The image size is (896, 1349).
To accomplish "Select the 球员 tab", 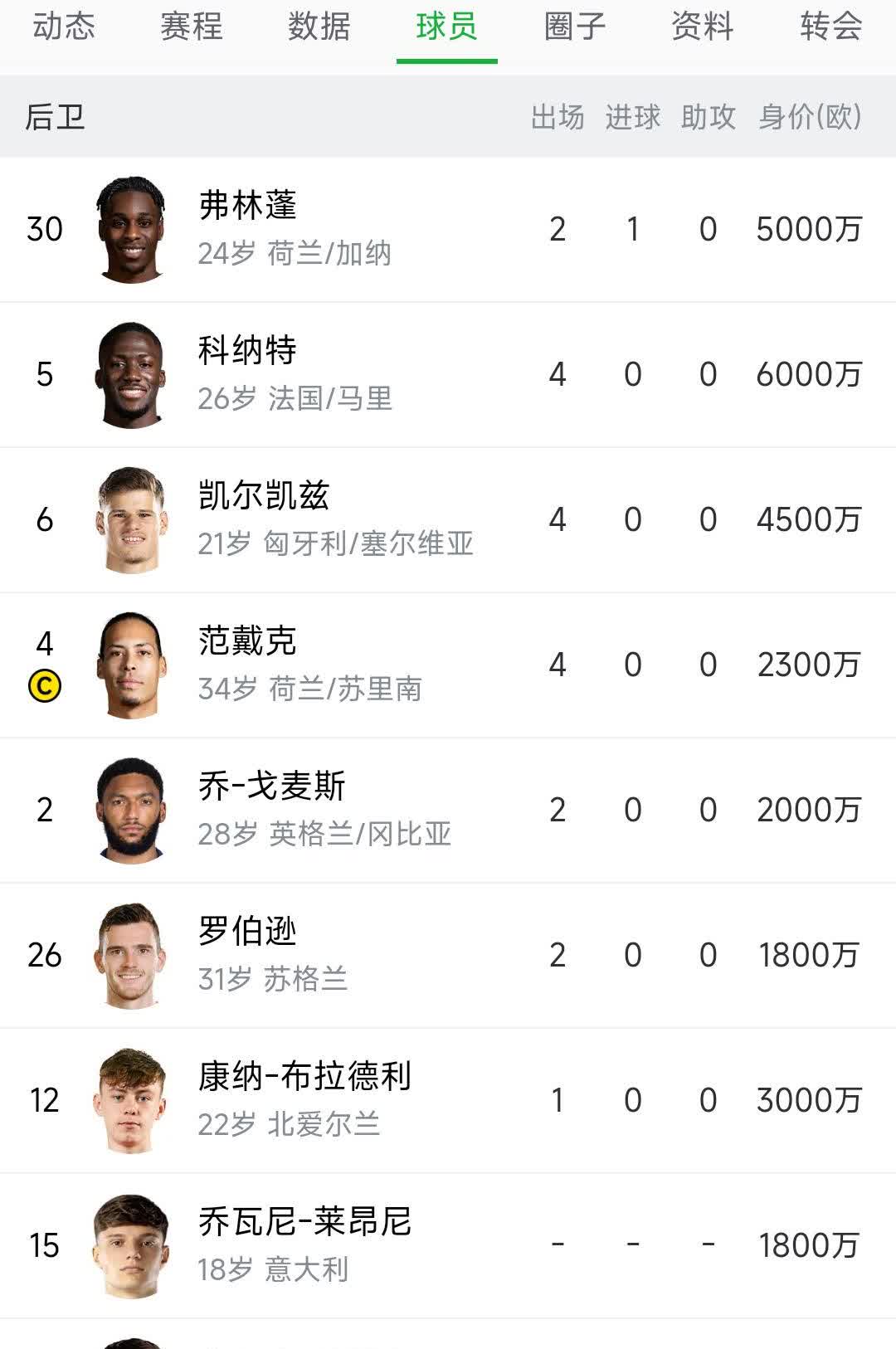I will pos(446,27).
